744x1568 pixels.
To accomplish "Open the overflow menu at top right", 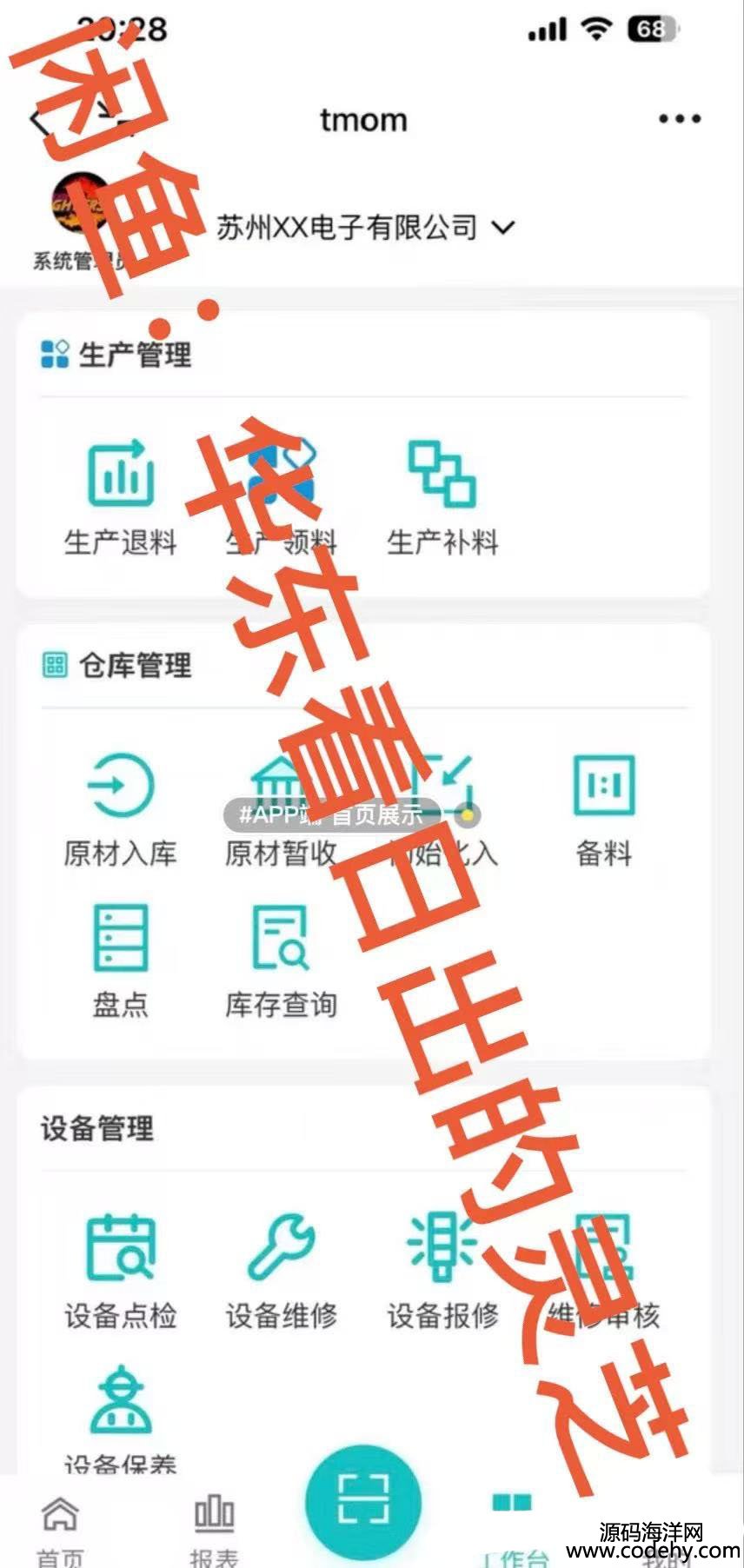I will [x=679, y=119].
